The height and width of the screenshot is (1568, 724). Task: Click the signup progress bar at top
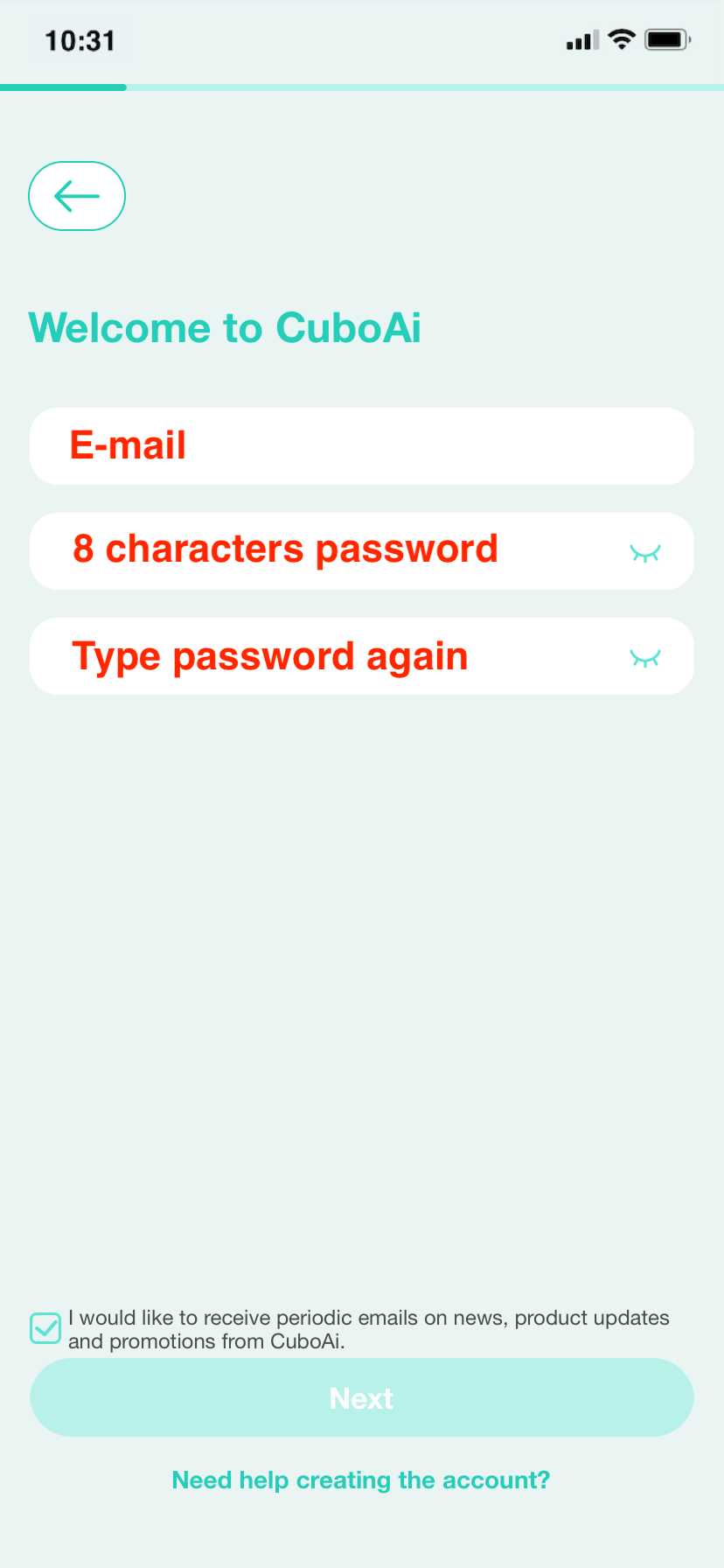click(x=362, y=87)
